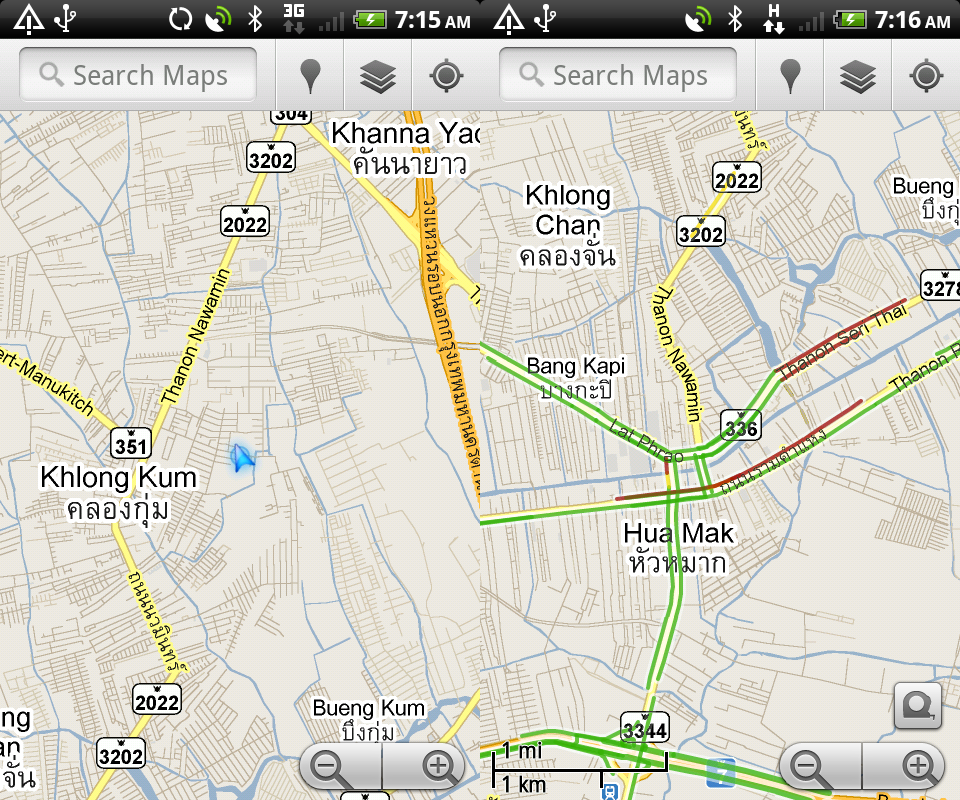Open map layers on the 7:15 AM screen
The width and height of the screenshot is (960, 800).
378,76
